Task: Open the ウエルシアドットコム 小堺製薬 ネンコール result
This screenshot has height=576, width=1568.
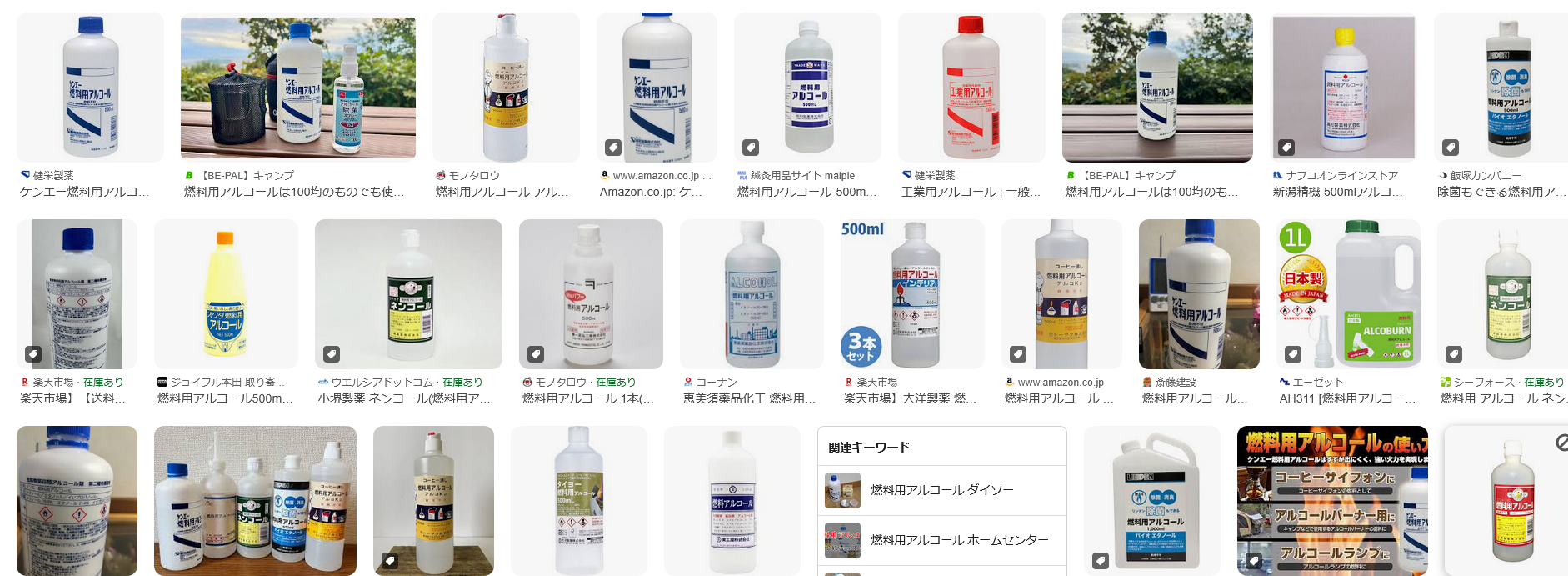Action: [x=408, y=293]
